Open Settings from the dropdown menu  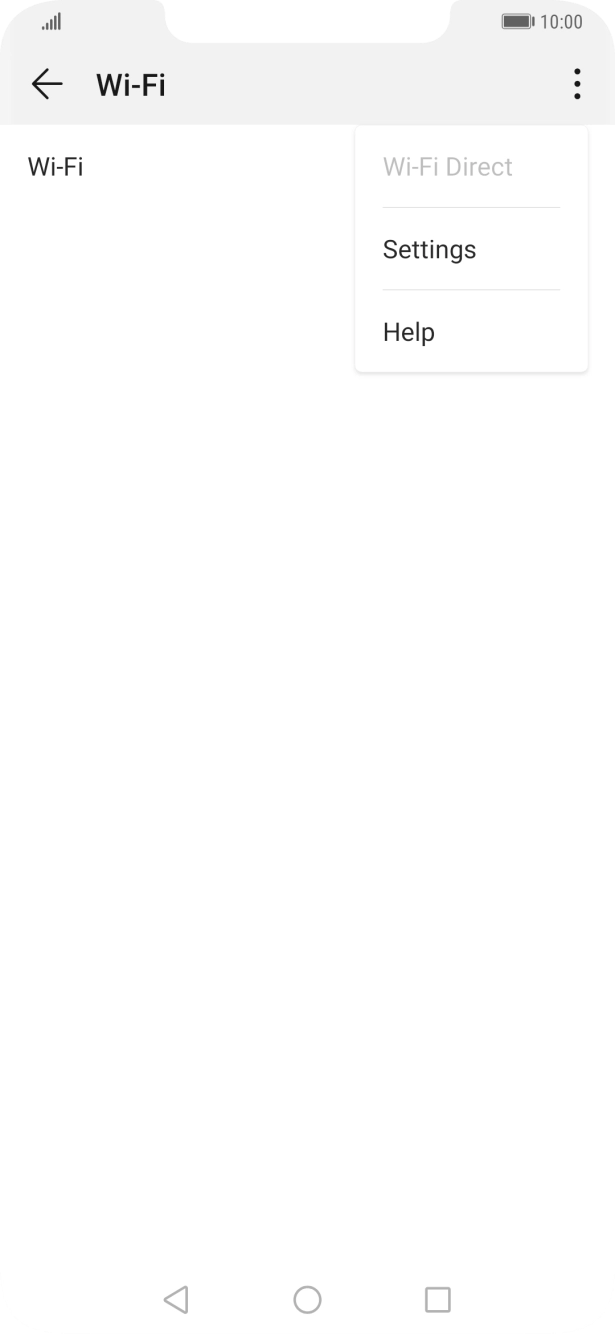(430, 249)
